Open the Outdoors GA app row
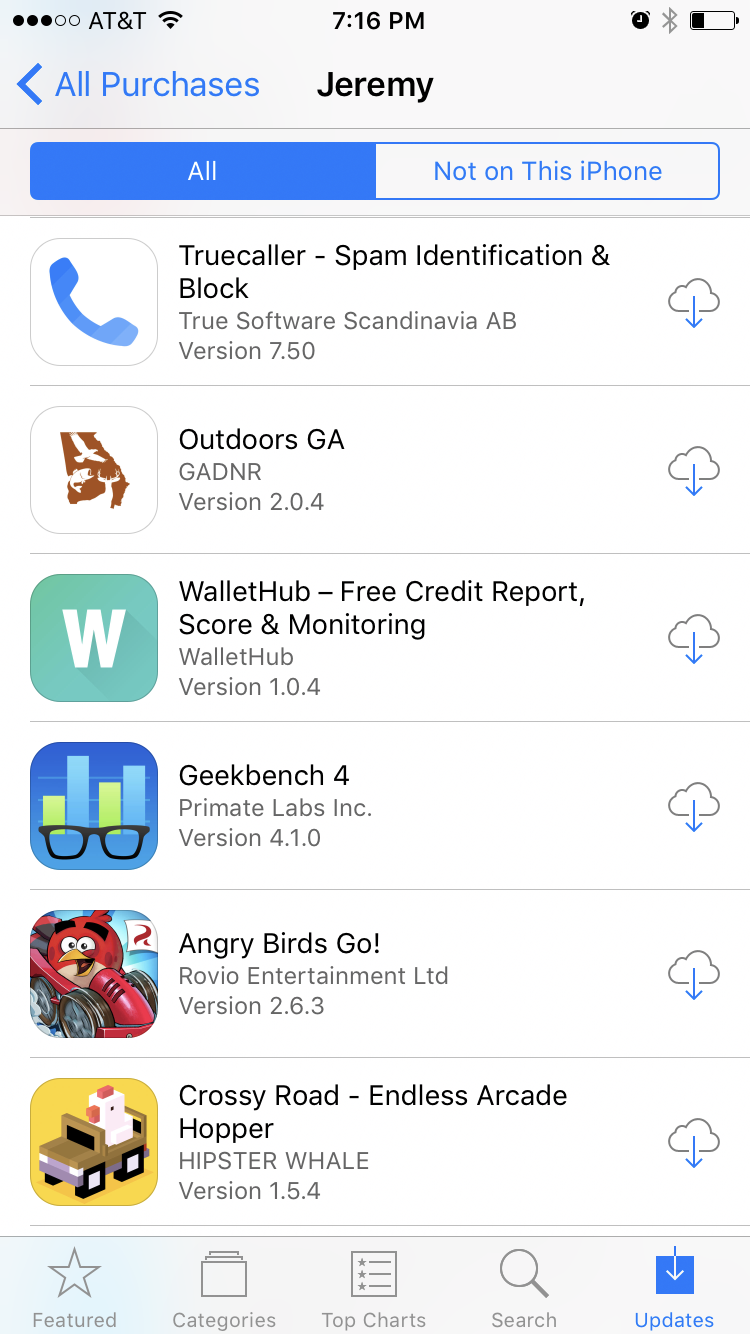750x1334 pixels. pos(375,470)
